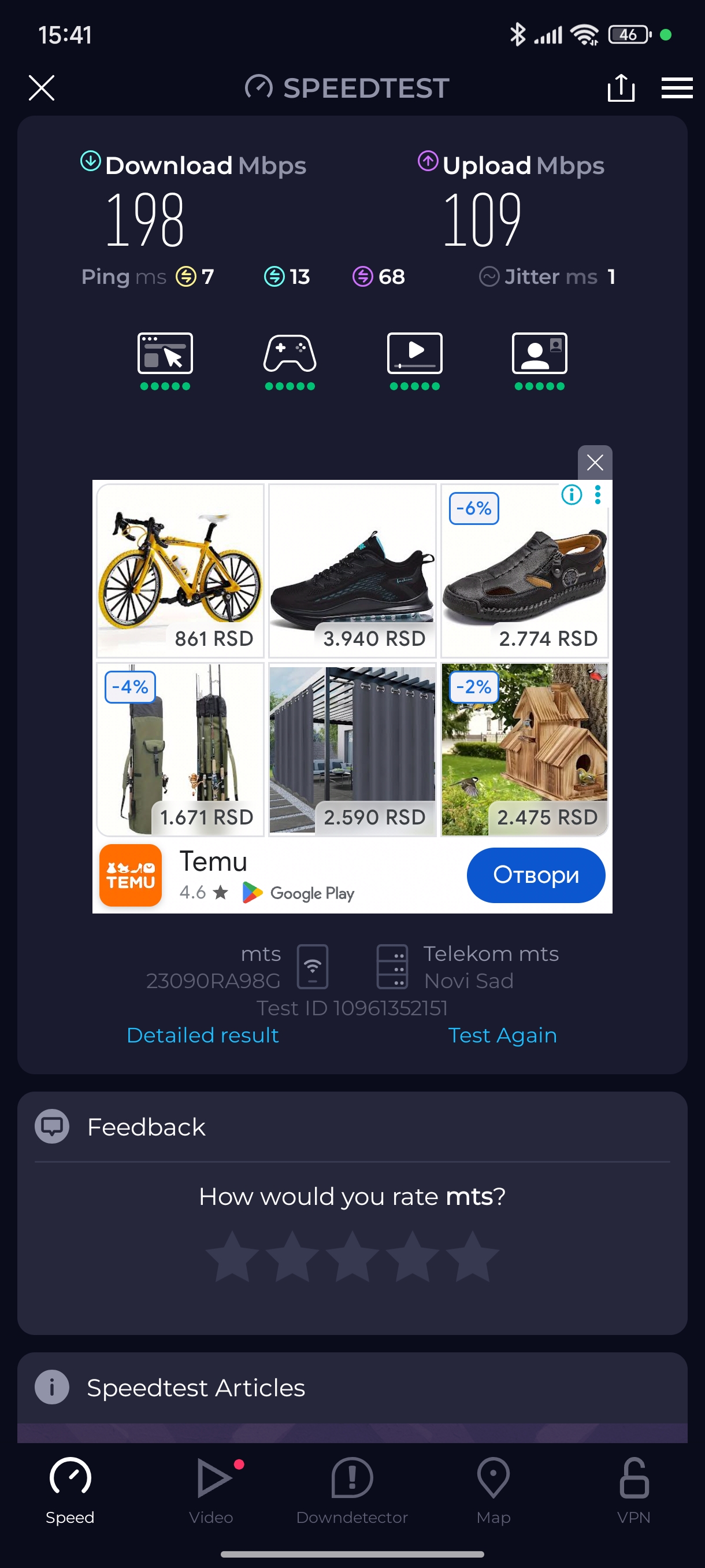This screenshot has height=1568, width=705.
Task: Select the Speed tab
Action: tap(70, 1489)
